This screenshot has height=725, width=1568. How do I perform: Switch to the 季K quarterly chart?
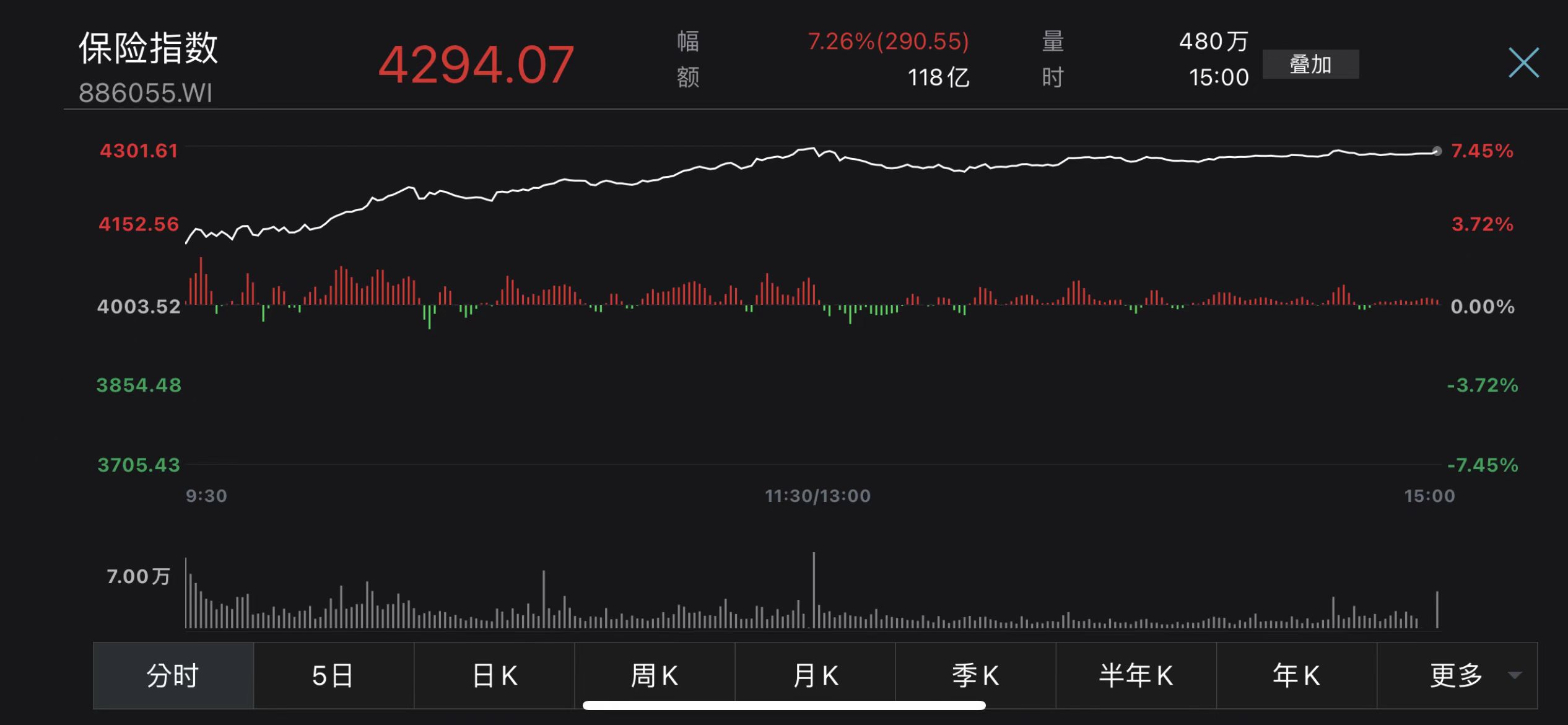pyautogui.click(x=975, y=675)
